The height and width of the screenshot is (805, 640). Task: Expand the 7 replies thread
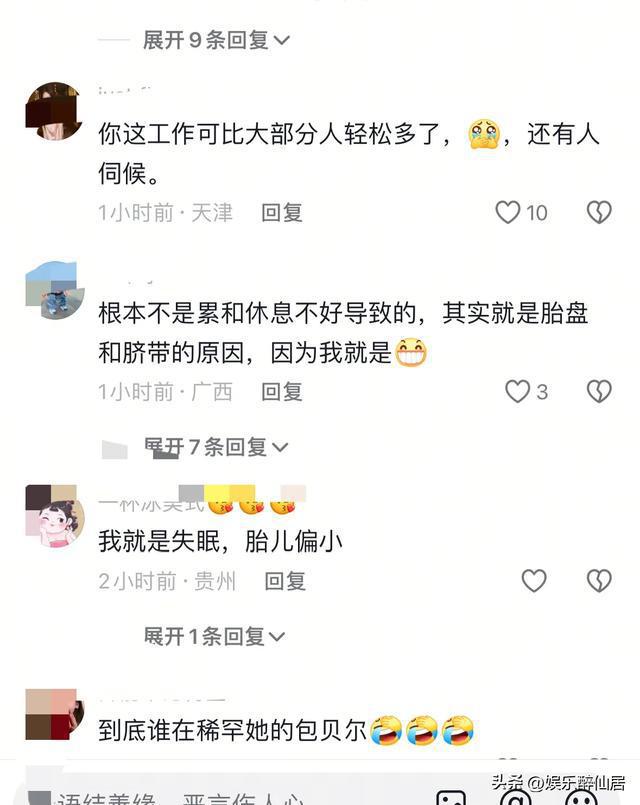[216, 446]
